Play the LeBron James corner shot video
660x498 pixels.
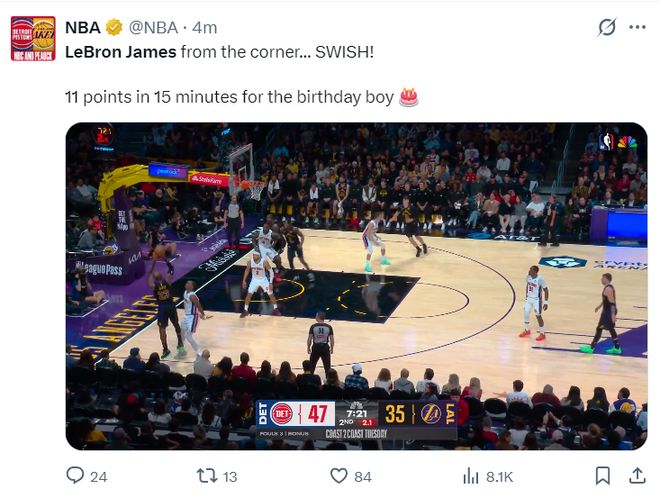[356, 285]
